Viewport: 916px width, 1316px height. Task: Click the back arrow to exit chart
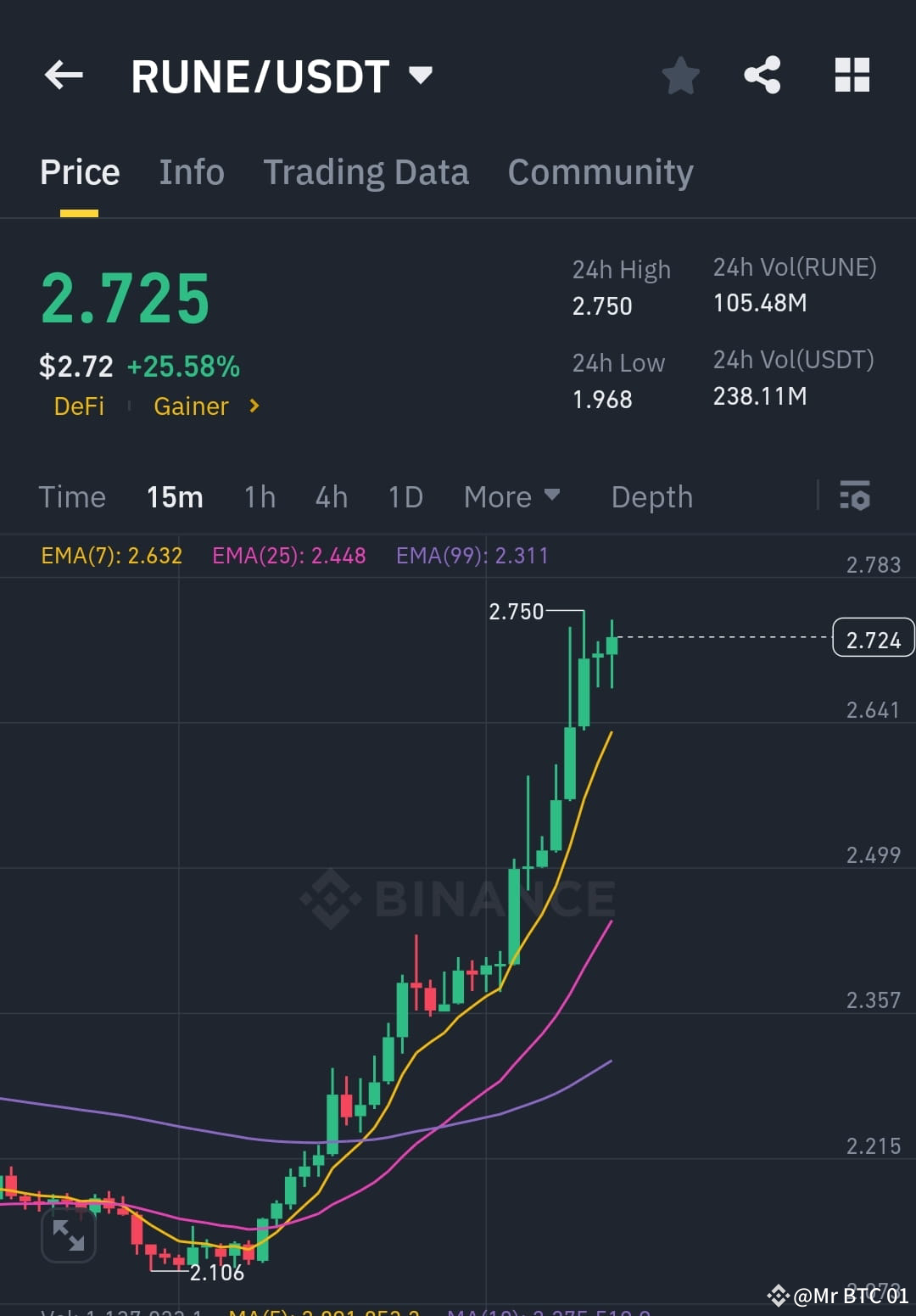[64, 75]
